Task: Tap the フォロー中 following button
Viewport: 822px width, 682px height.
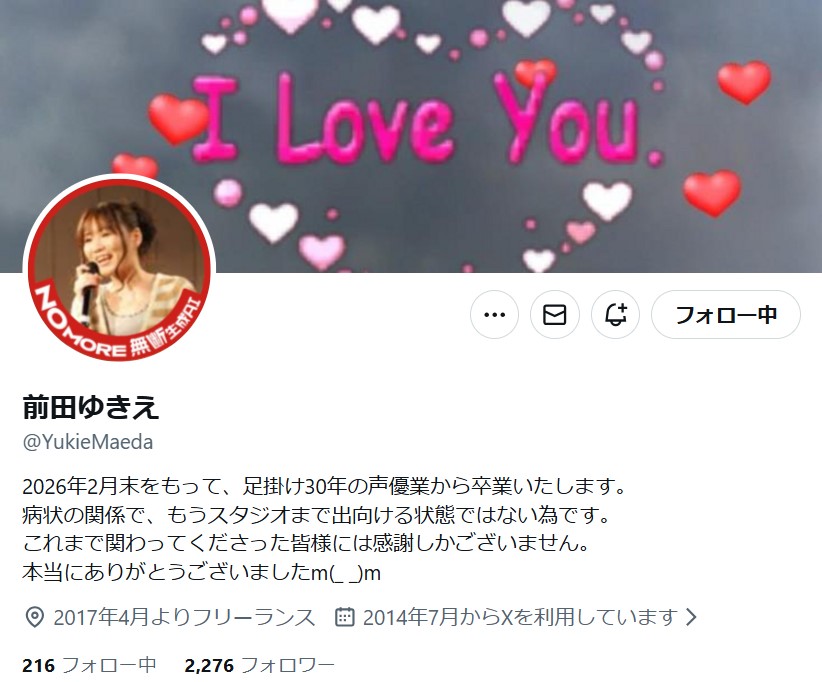Action: (x=725, y=315)
